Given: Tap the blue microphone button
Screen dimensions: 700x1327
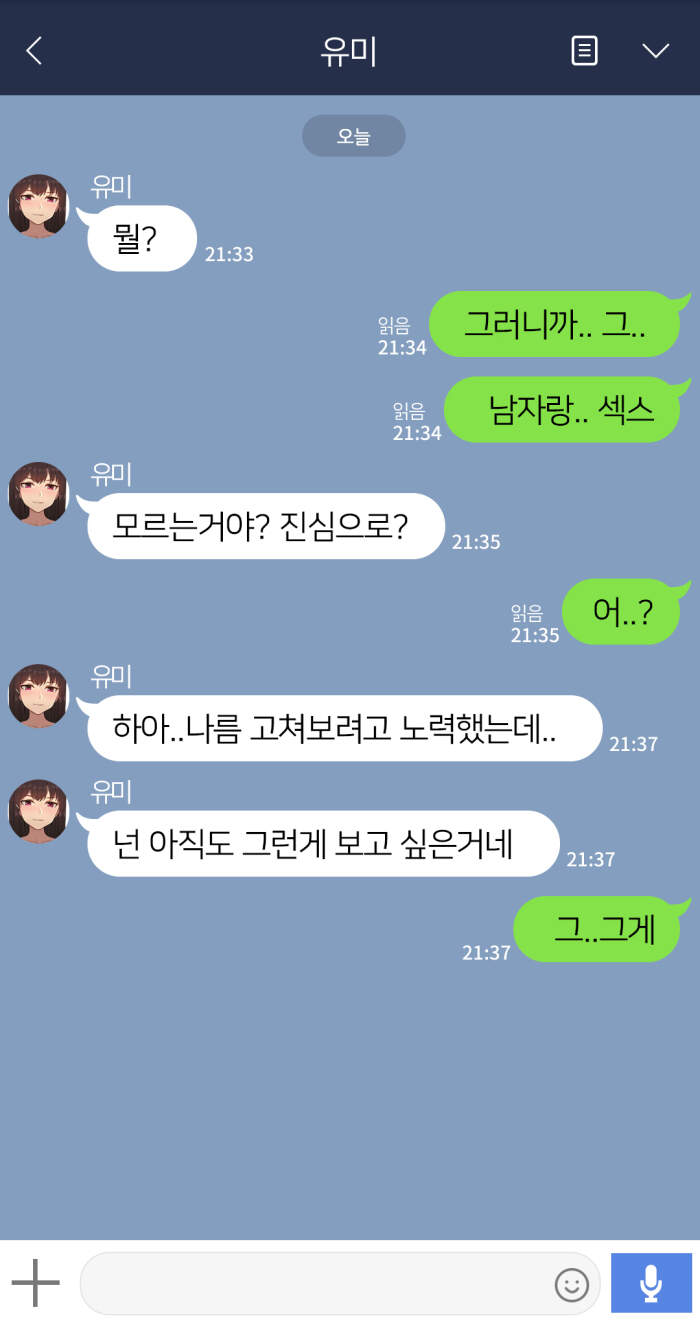Looking at the screenshot, I should [x=651, y=1283].
